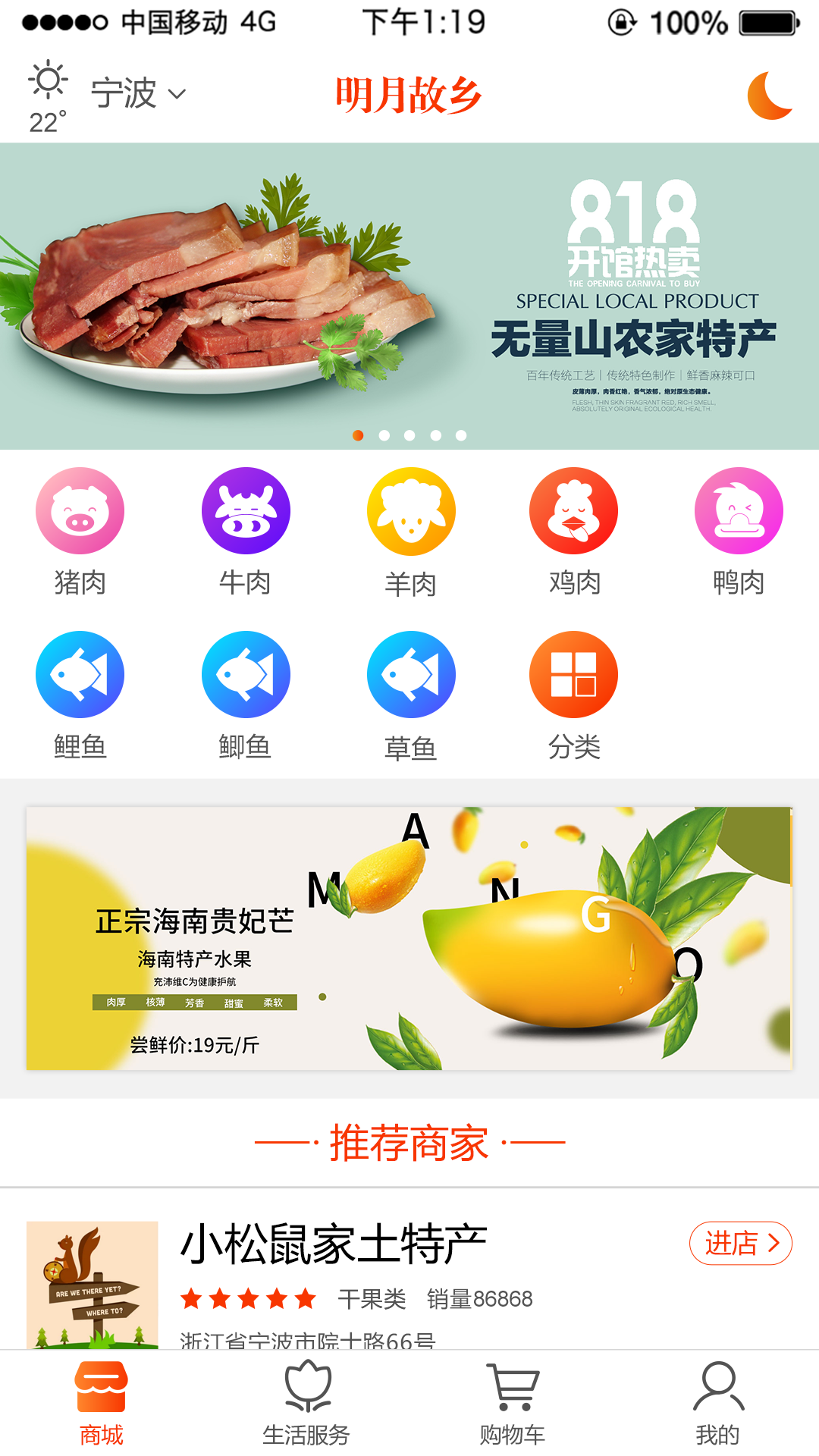Open the 正宗海南贵妃芒 mango banner
Viewport: 819px width, 1456px height.
tap(409, 938)
